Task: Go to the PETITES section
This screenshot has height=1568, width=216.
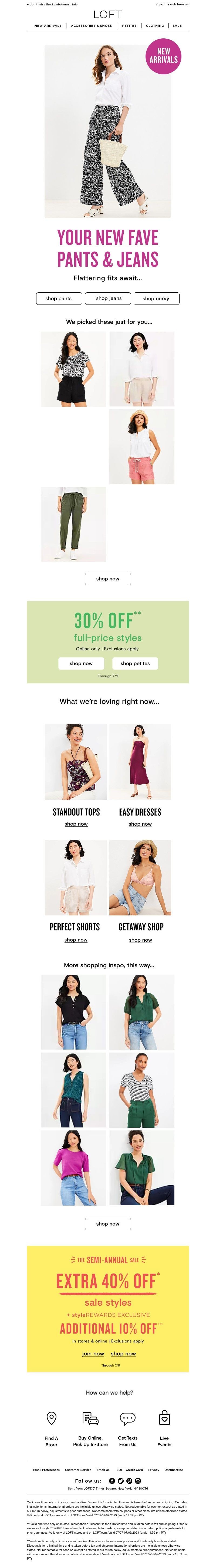Action: (x=129, y=26)
